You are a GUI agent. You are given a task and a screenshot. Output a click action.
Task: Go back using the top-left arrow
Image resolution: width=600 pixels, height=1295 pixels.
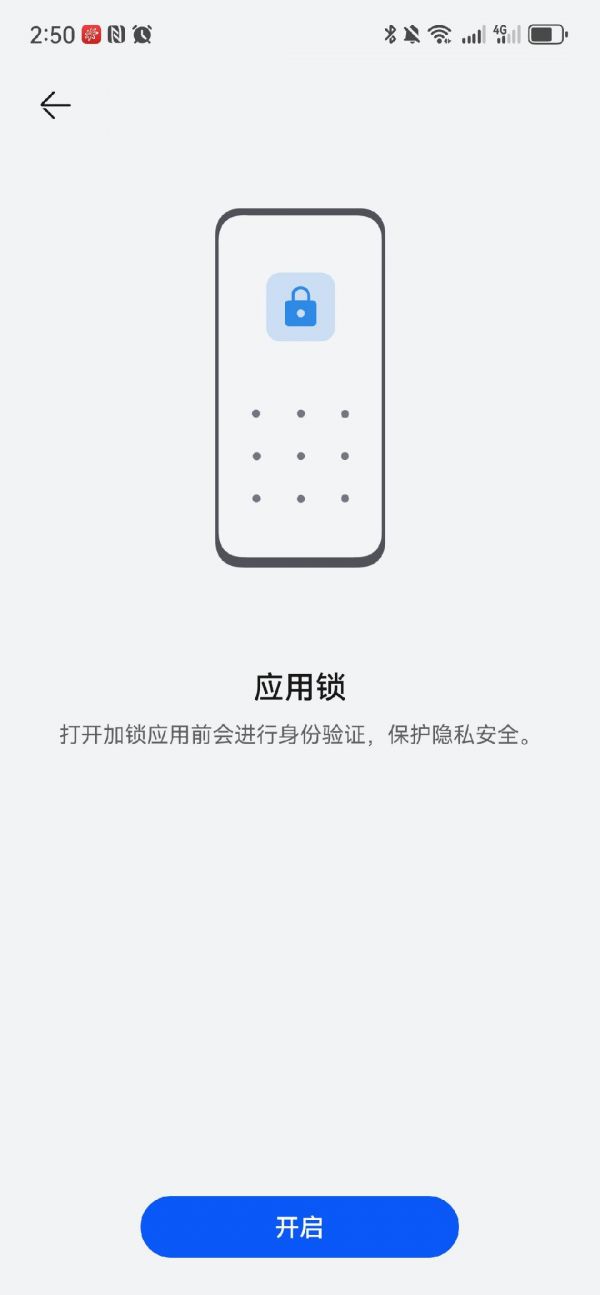(x=55, y=105)
